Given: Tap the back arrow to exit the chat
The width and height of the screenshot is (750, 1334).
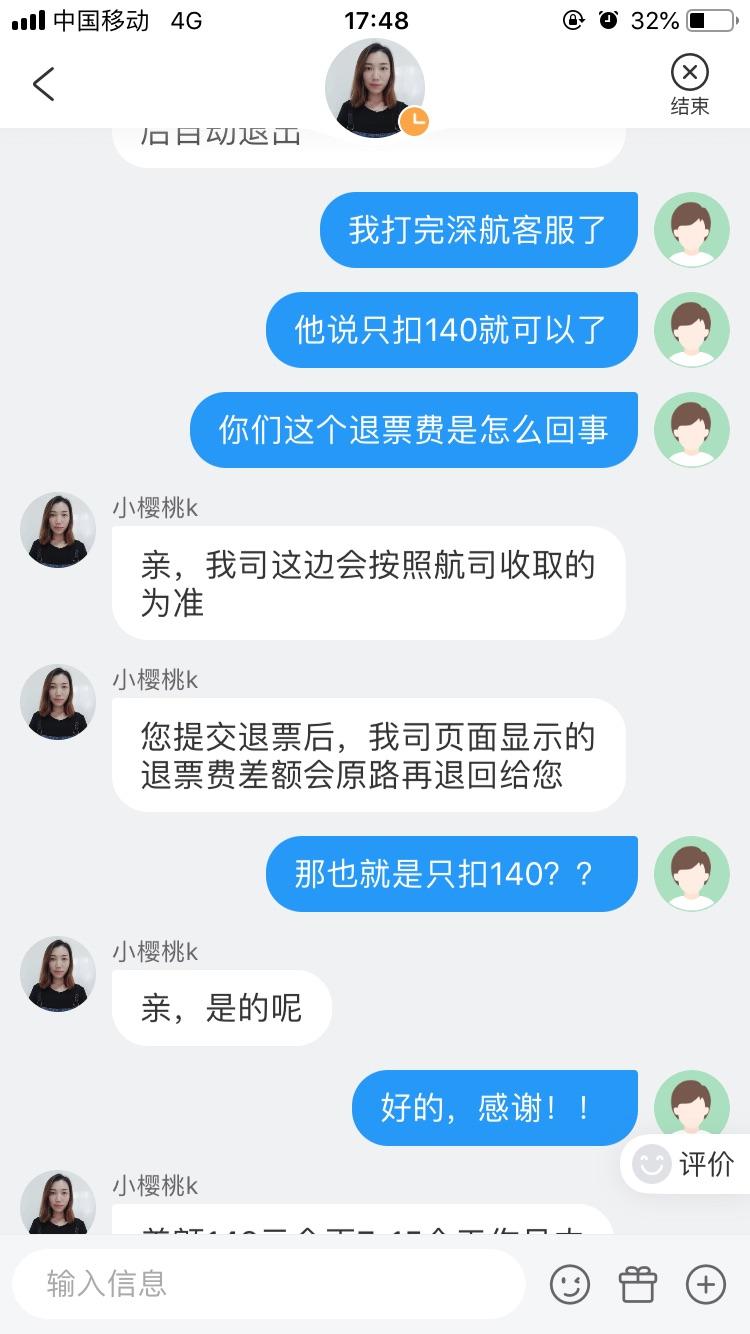Looking at the screenshot, I should pos(42,84).
